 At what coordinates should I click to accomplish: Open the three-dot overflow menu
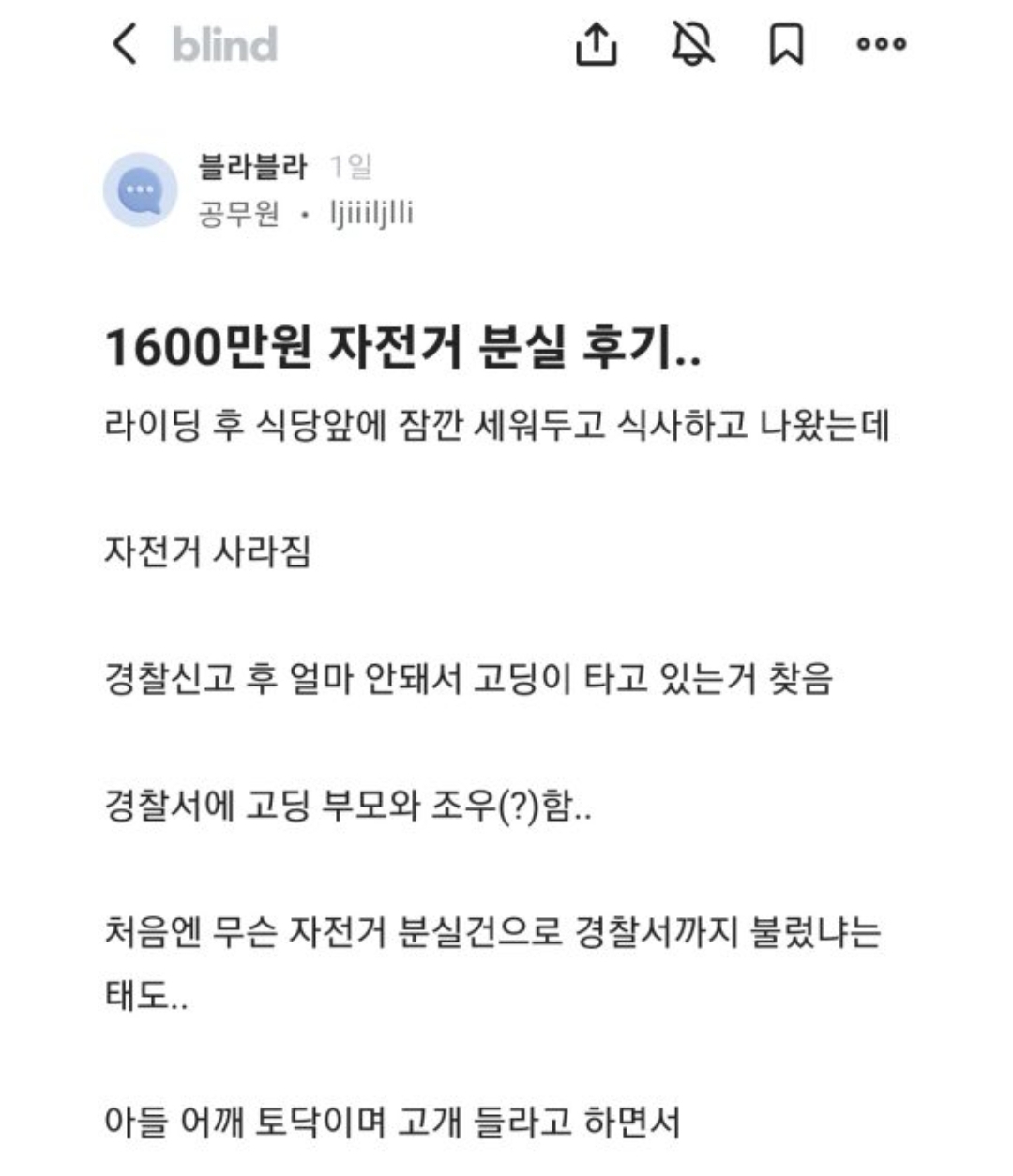coord(881,44)
